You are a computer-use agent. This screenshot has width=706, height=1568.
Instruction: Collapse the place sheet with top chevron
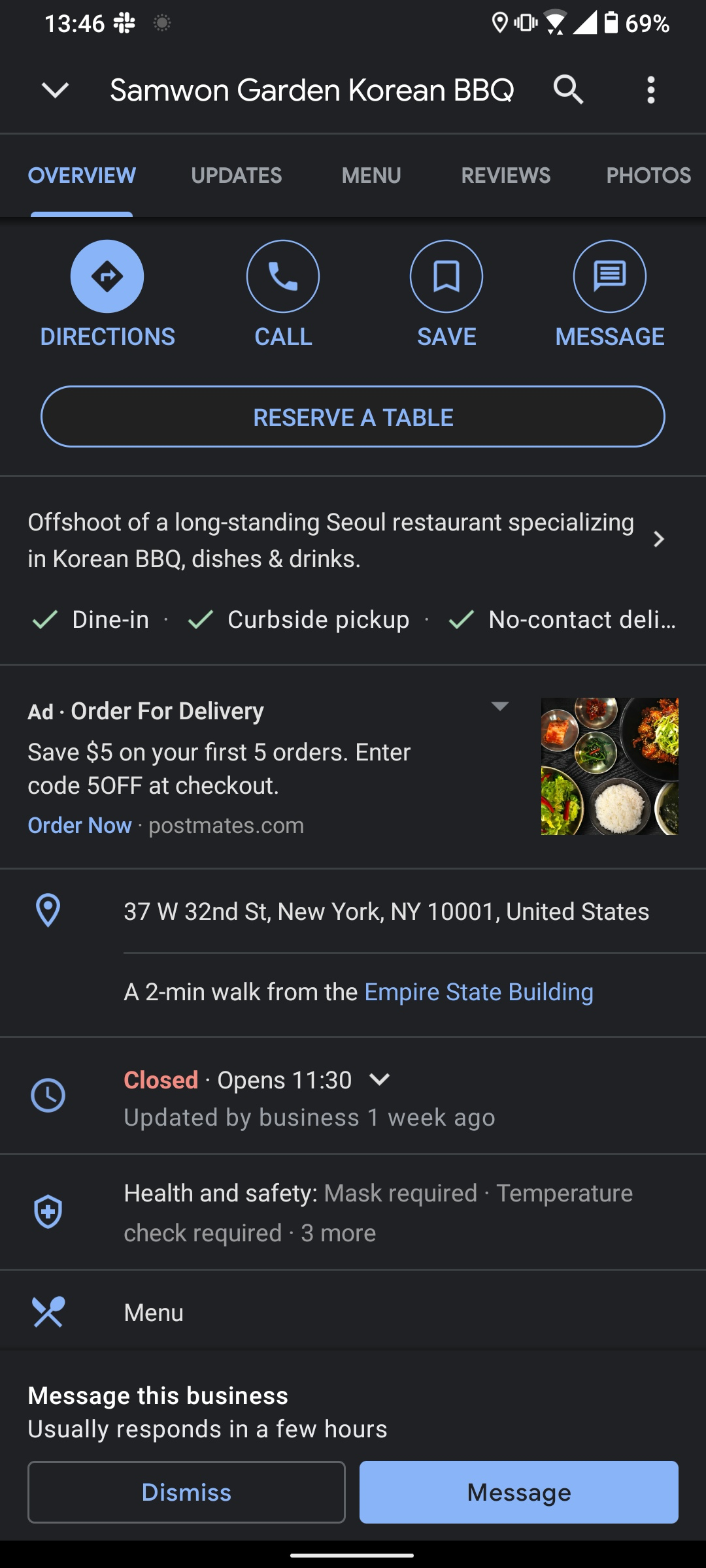point(55,90)
